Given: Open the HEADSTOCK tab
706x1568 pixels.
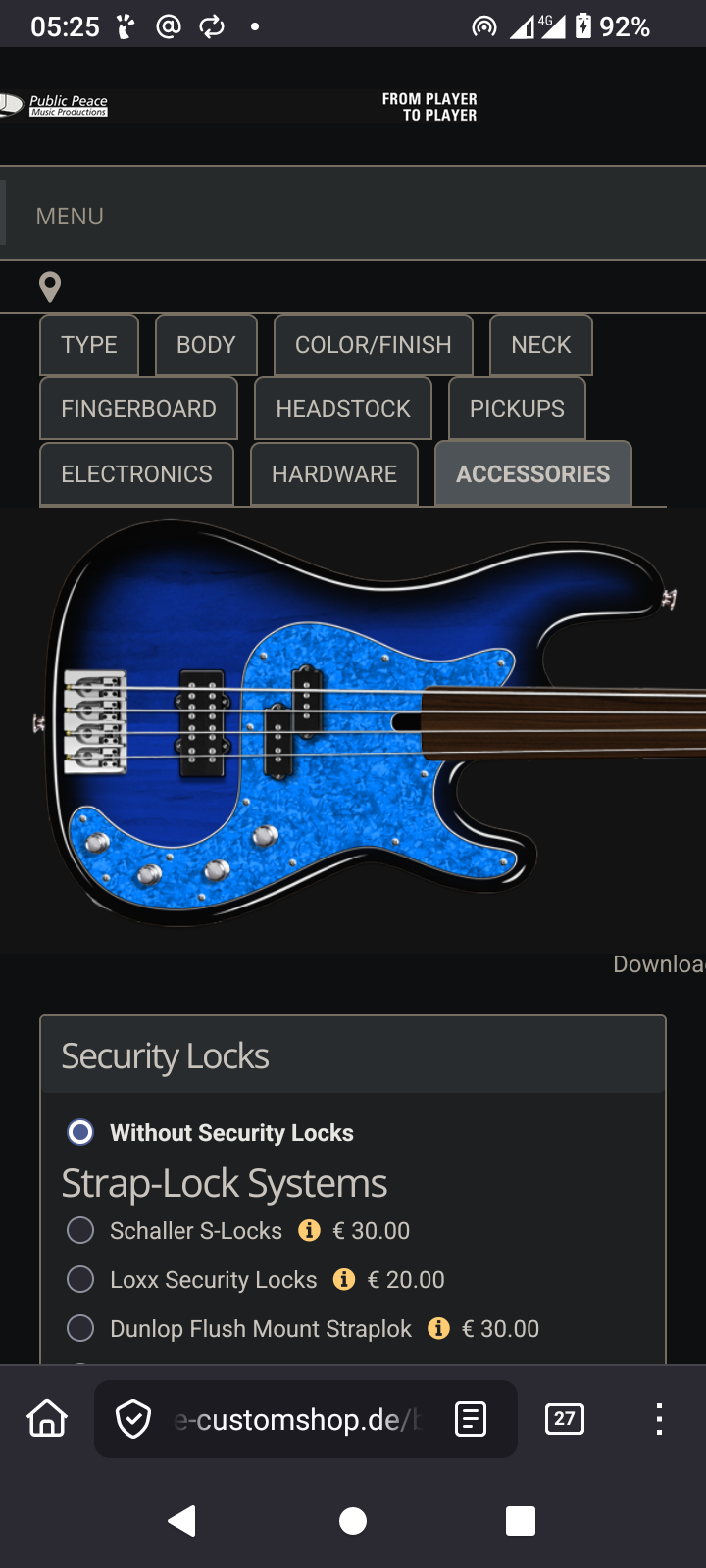Looking at the screenshot, I should 343,409.
